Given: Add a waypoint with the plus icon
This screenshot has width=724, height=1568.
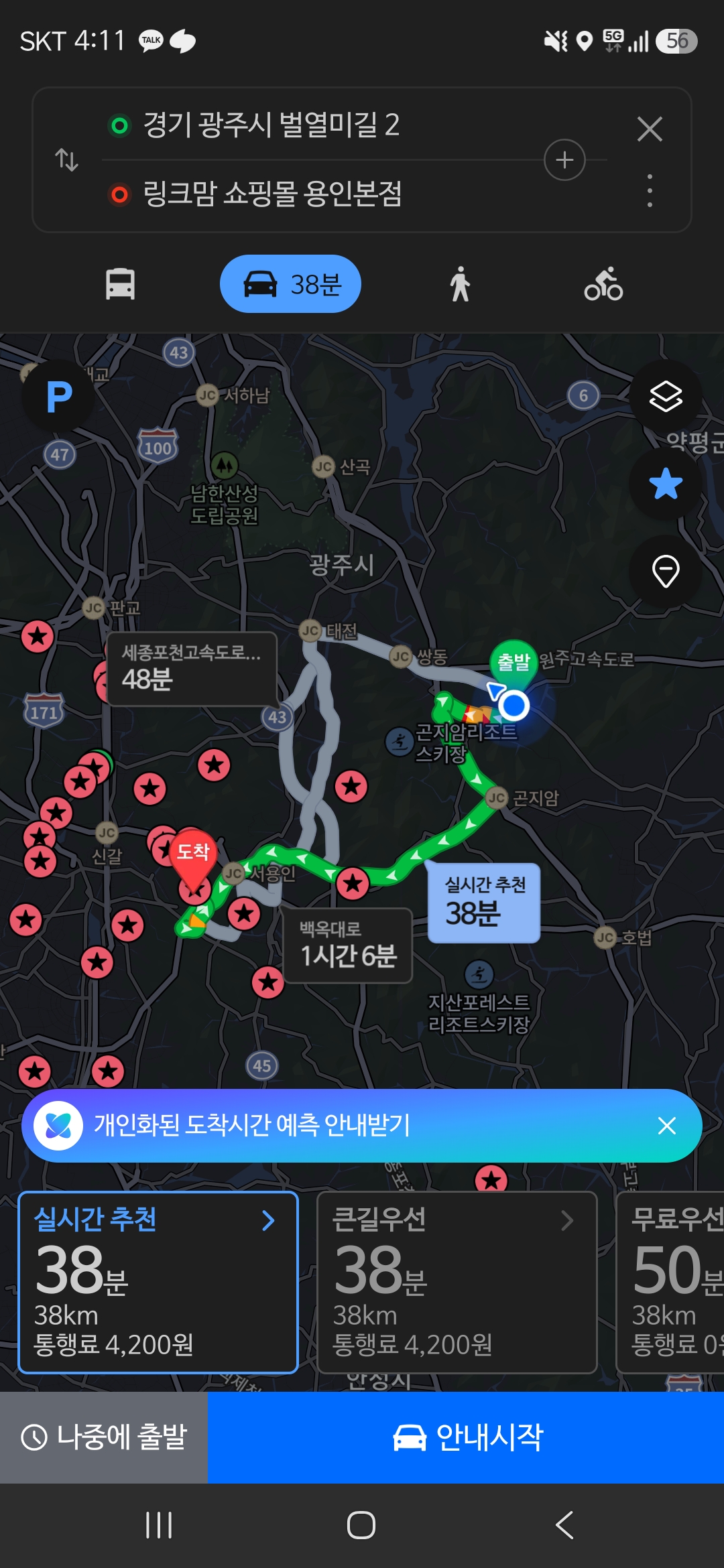Looking at the screenshot, I should coord(564,160).
